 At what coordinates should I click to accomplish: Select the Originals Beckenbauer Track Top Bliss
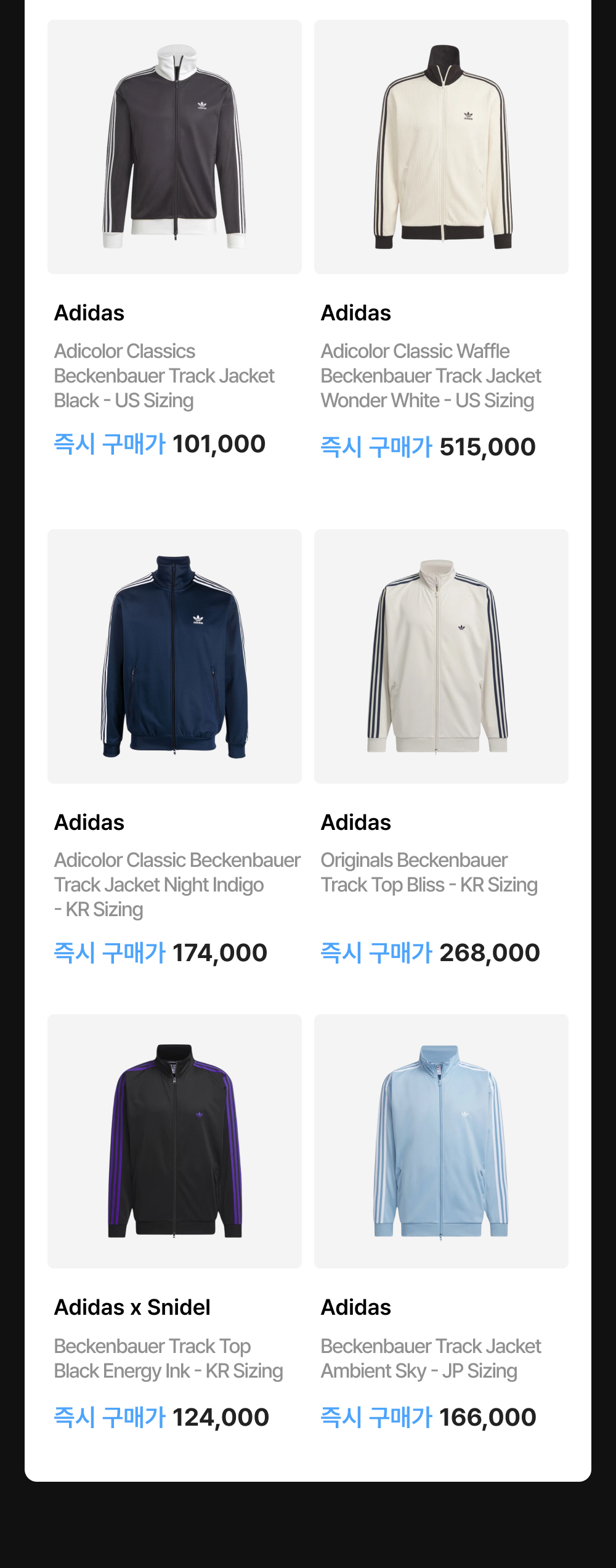[441, 656]
